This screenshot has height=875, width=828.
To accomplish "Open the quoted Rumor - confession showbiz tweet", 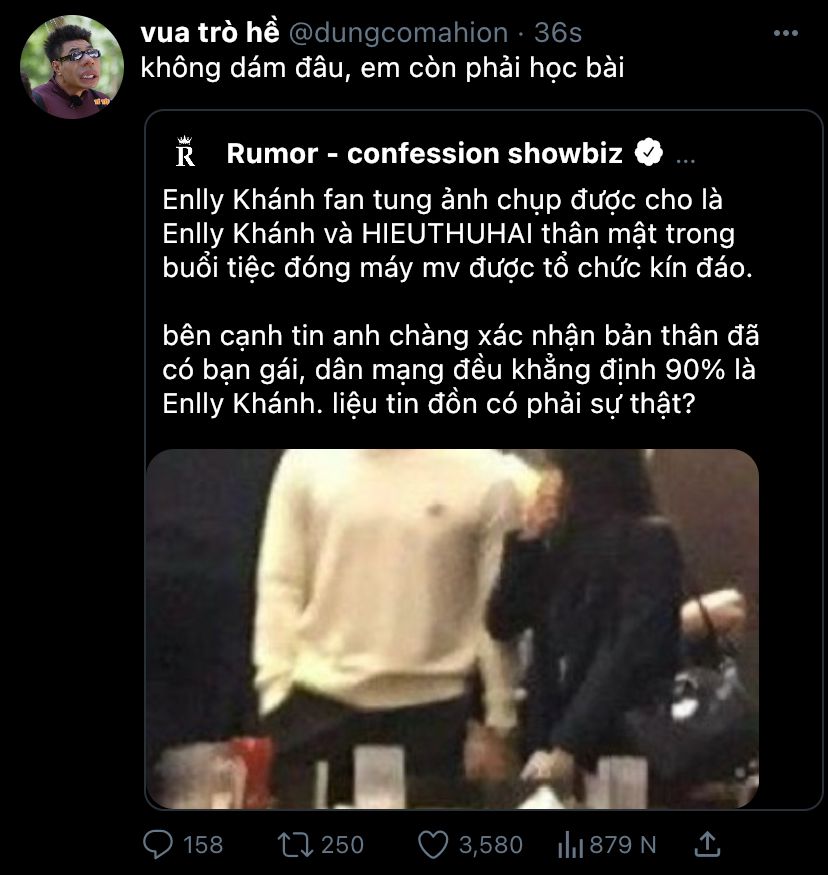I will tap(460, 300).
